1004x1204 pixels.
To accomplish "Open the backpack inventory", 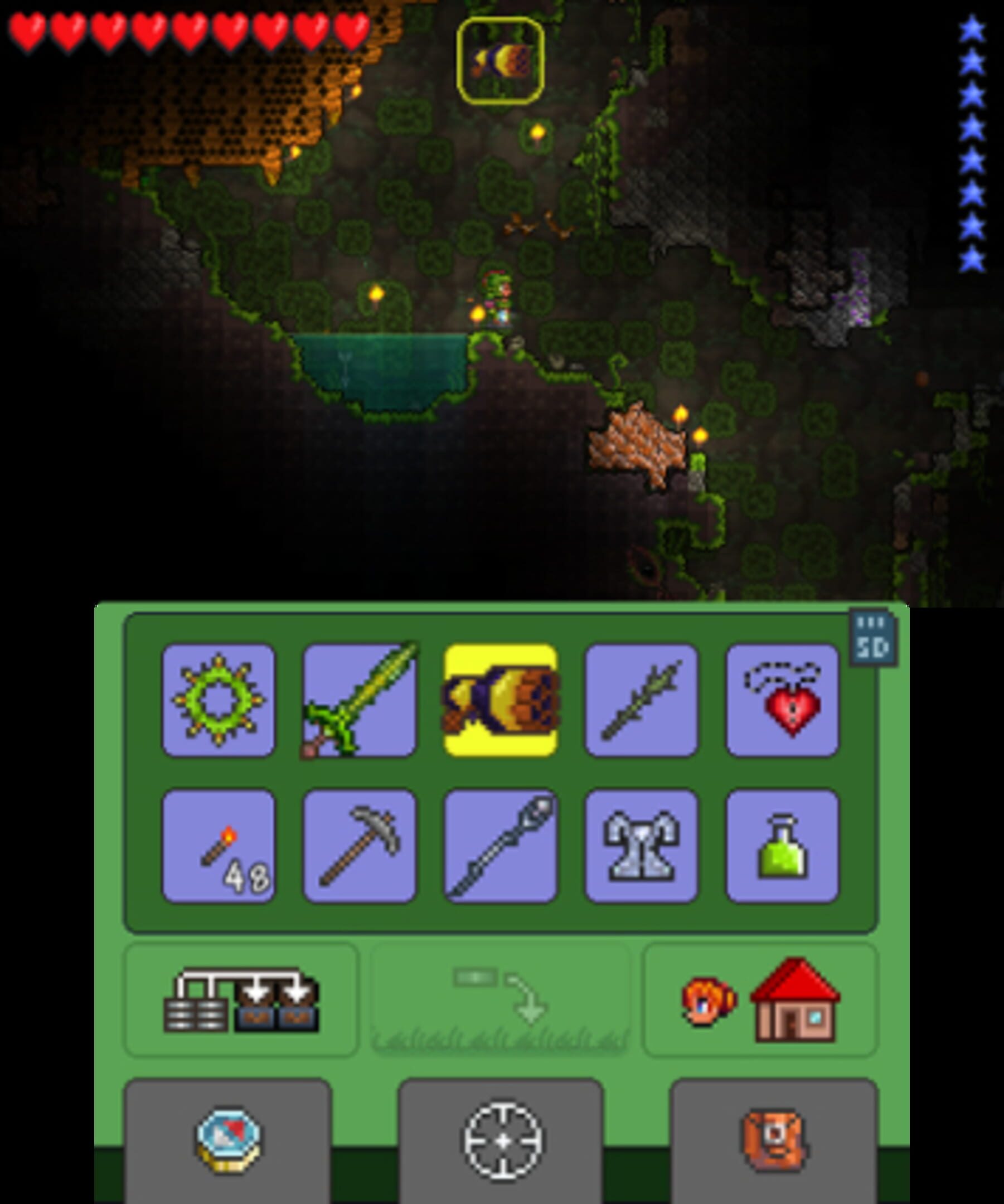I will coord(774,1141).
